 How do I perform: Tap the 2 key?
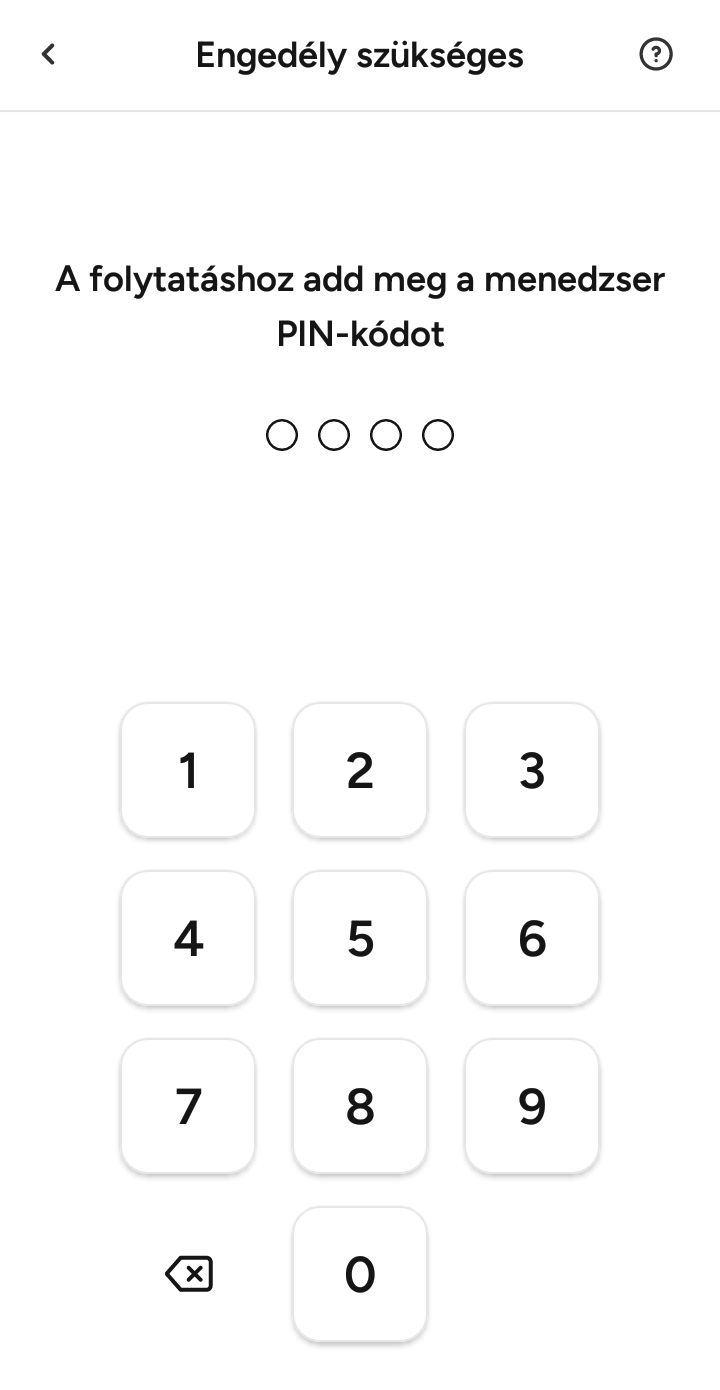[360, 770]
